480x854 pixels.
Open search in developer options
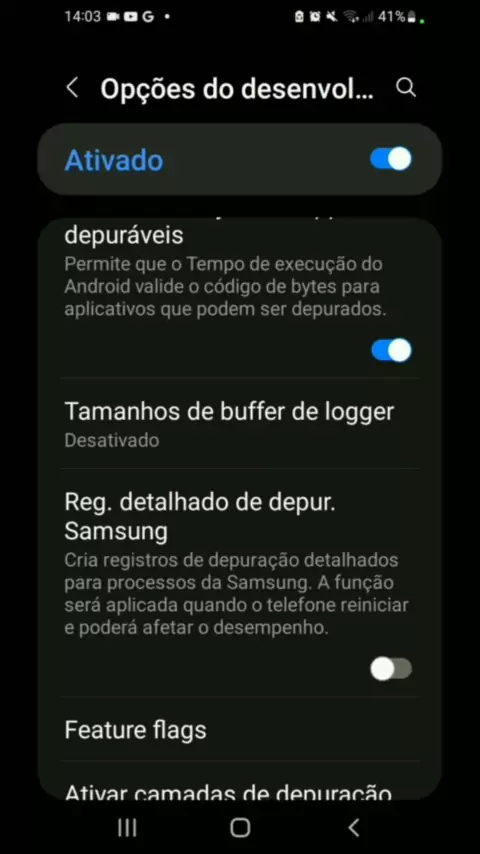(x=406, y=88)
